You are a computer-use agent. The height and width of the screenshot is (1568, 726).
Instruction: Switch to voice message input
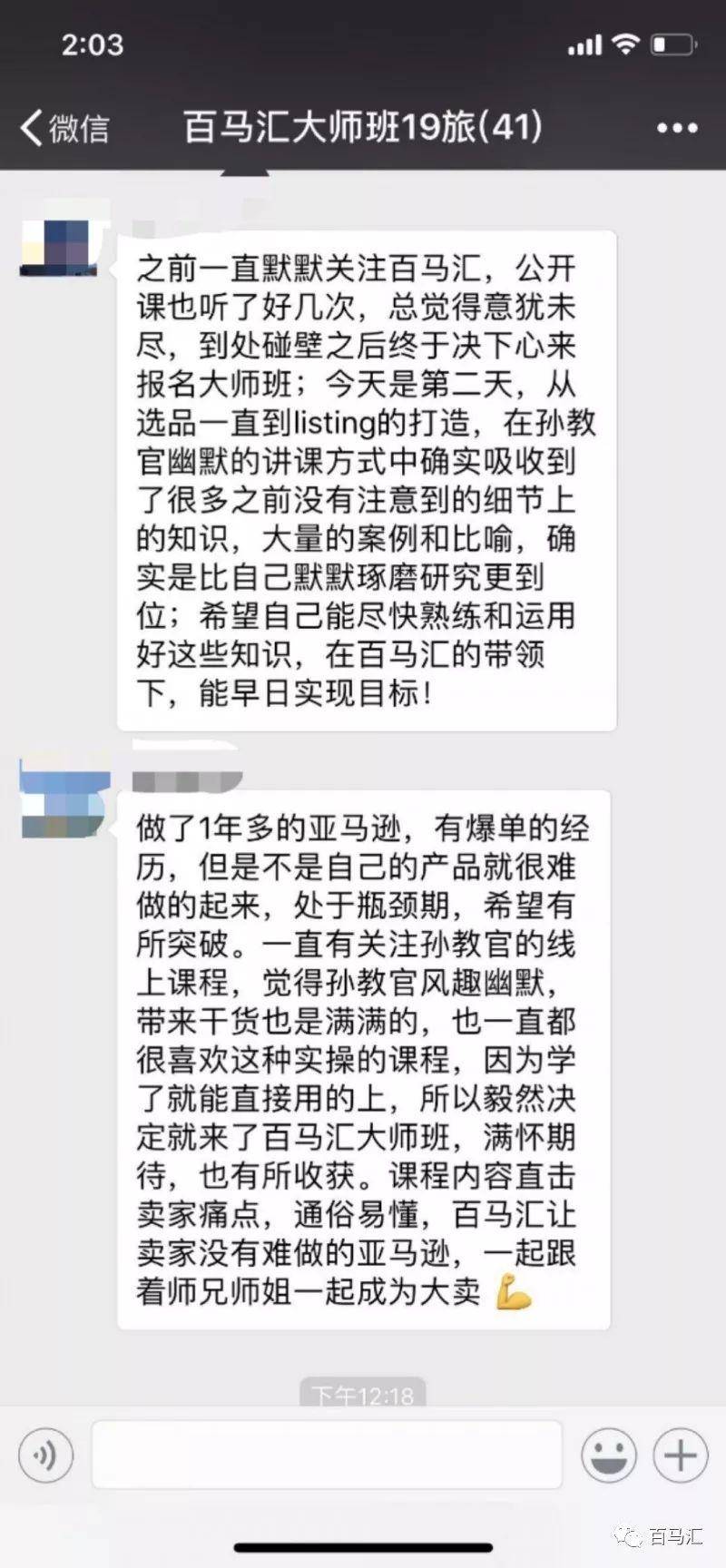tap(46, 1455)
